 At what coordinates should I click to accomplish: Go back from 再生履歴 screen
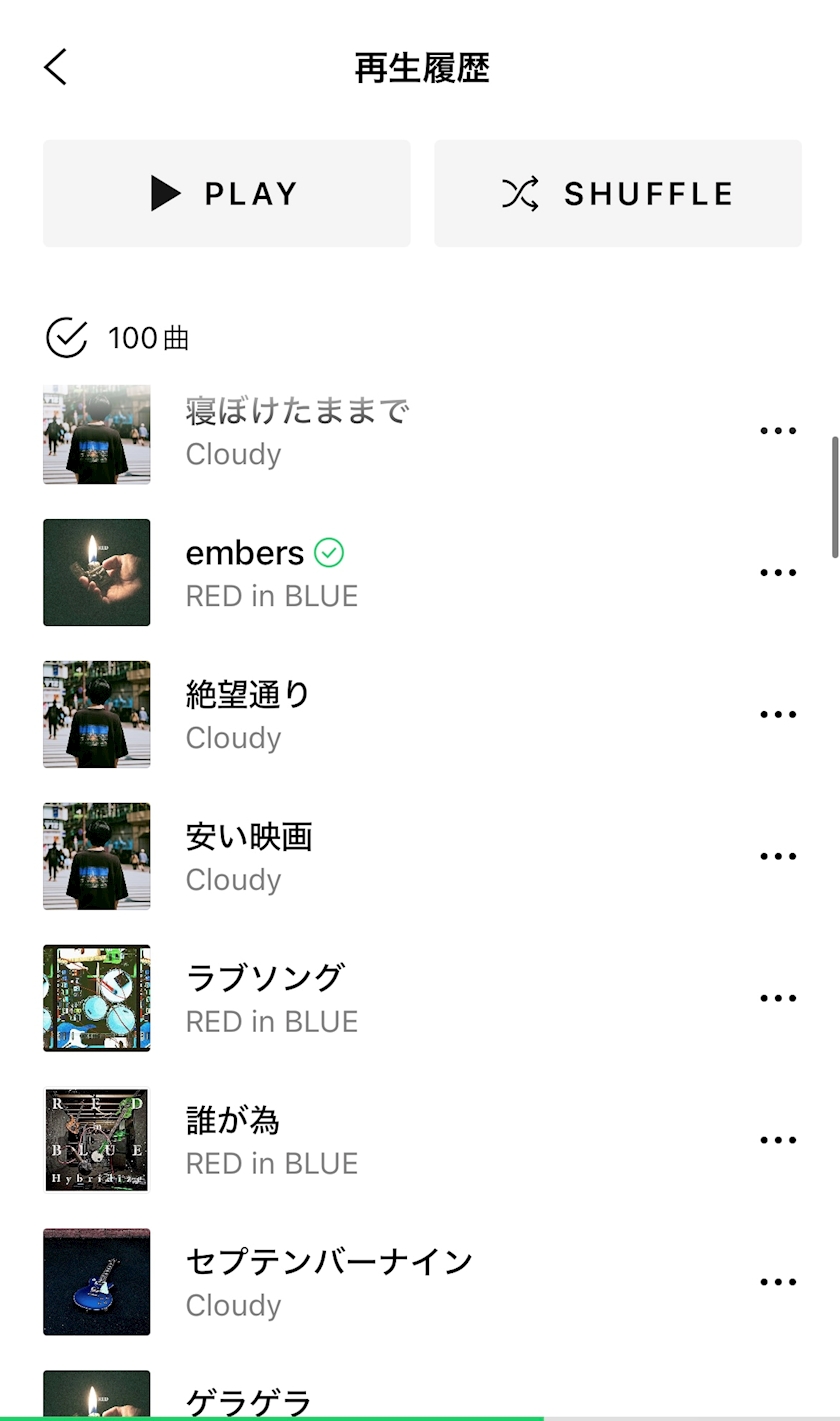[x=56, y=68]
